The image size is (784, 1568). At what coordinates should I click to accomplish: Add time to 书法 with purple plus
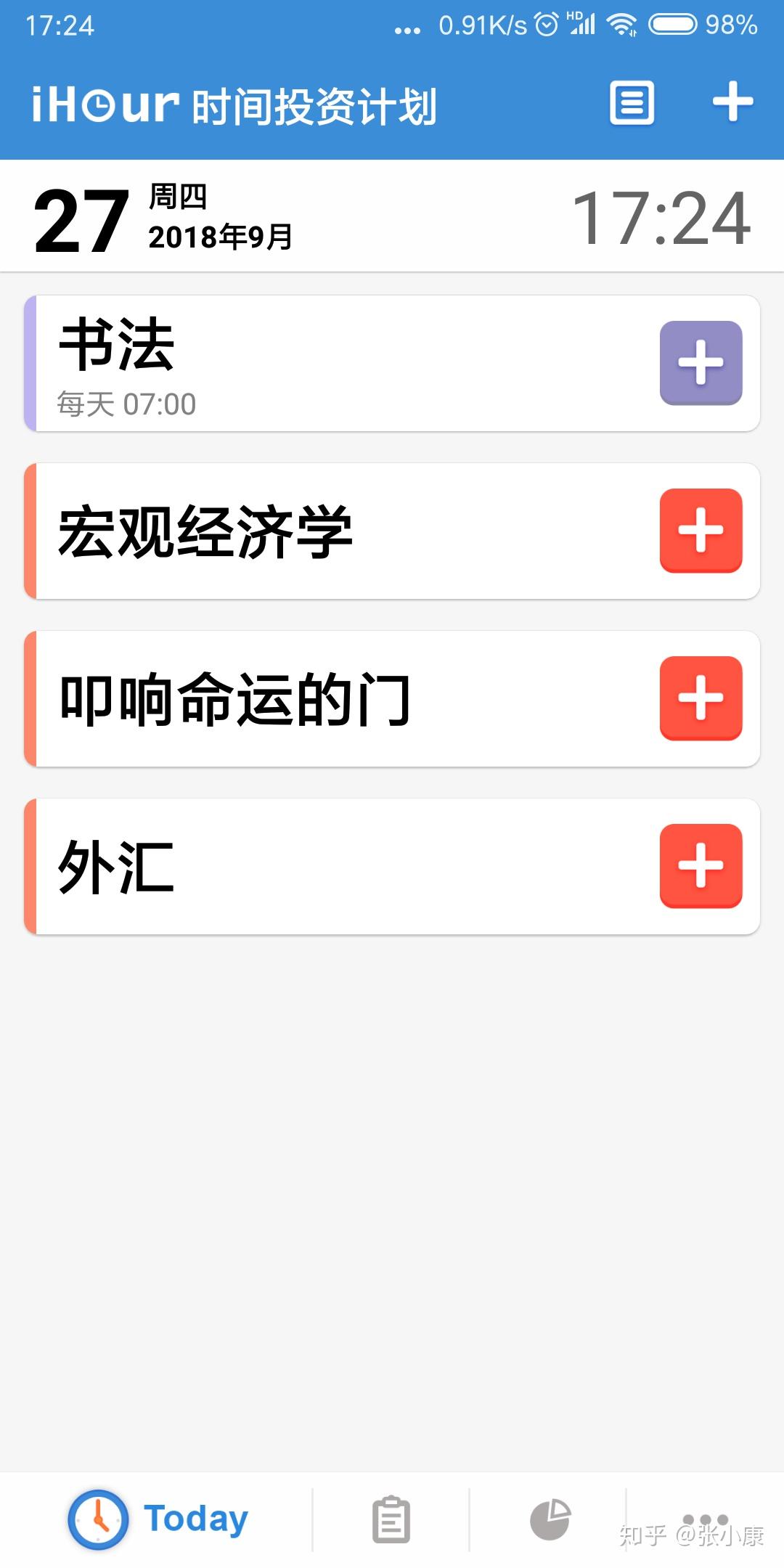(x=701, y=363)
